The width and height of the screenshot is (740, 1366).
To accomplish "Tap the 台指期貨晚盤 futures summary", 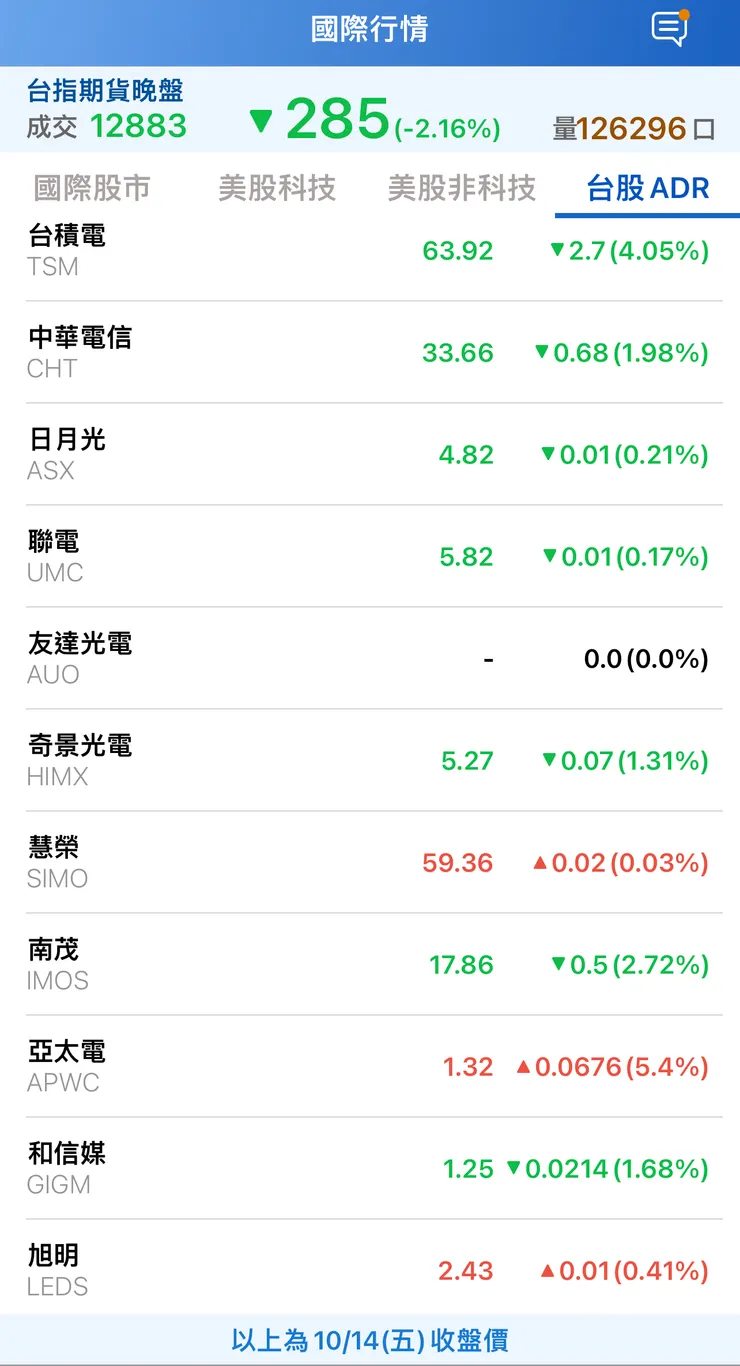I will 370,112.
